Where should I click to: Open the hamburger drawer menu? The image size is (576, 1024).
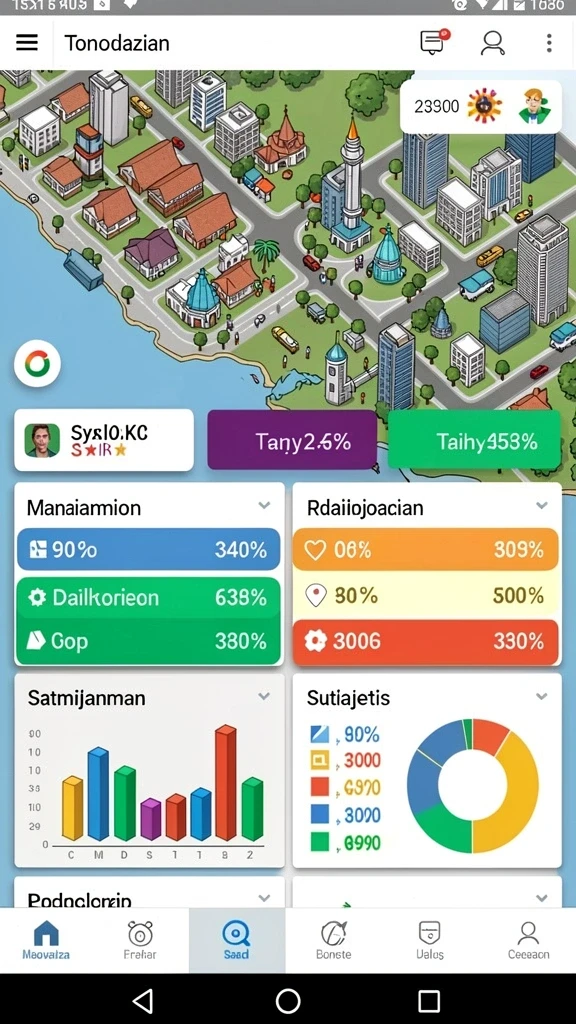click(x=27, y=42)
